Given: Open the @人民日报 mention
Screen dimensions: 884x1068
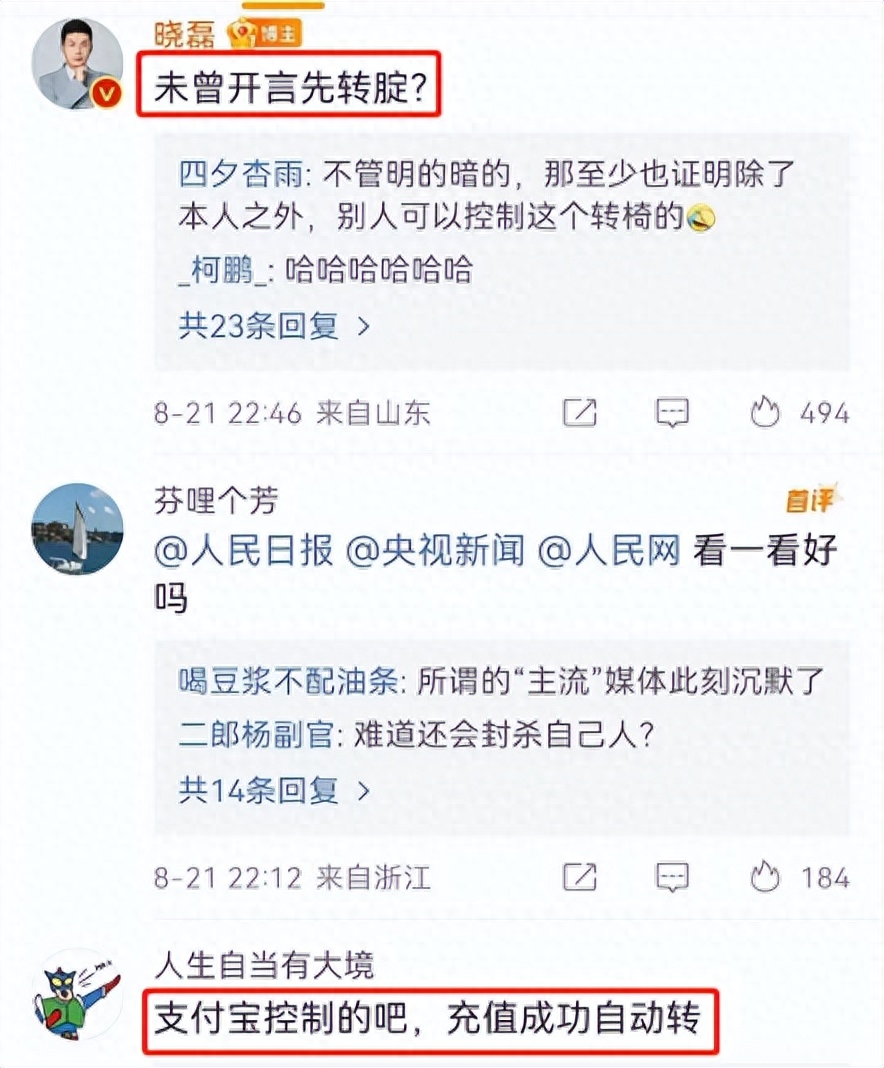Looking at the screenshot, I should pos(243,551).
